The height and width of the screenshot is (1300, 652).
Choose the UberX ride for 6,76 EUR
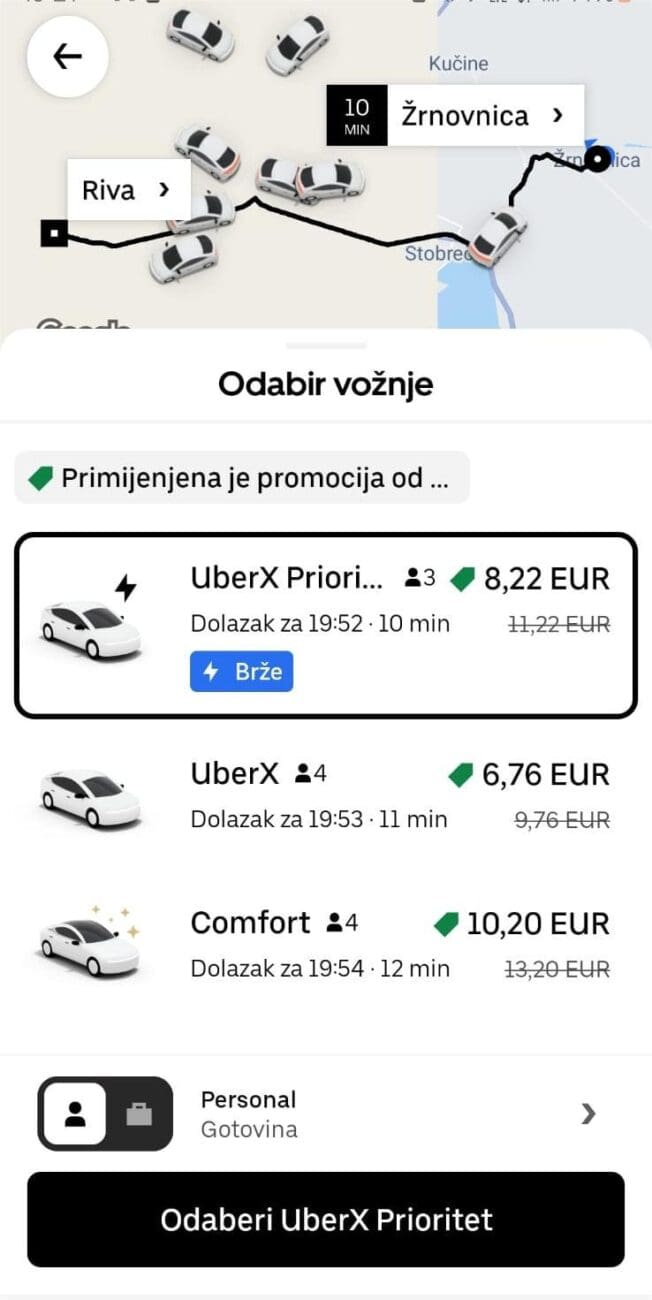pos(326,795)
